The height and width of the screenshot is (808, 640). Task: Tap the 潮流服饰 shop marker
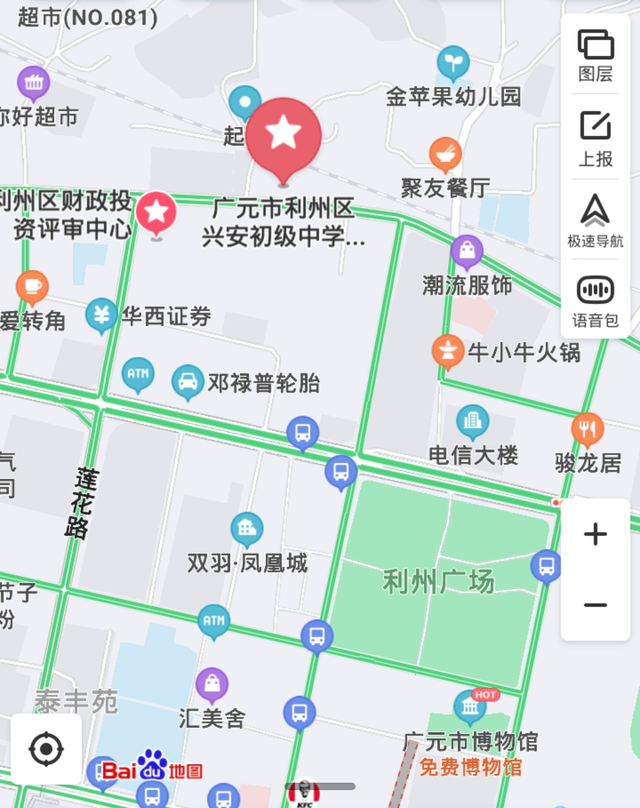point(467,252)
